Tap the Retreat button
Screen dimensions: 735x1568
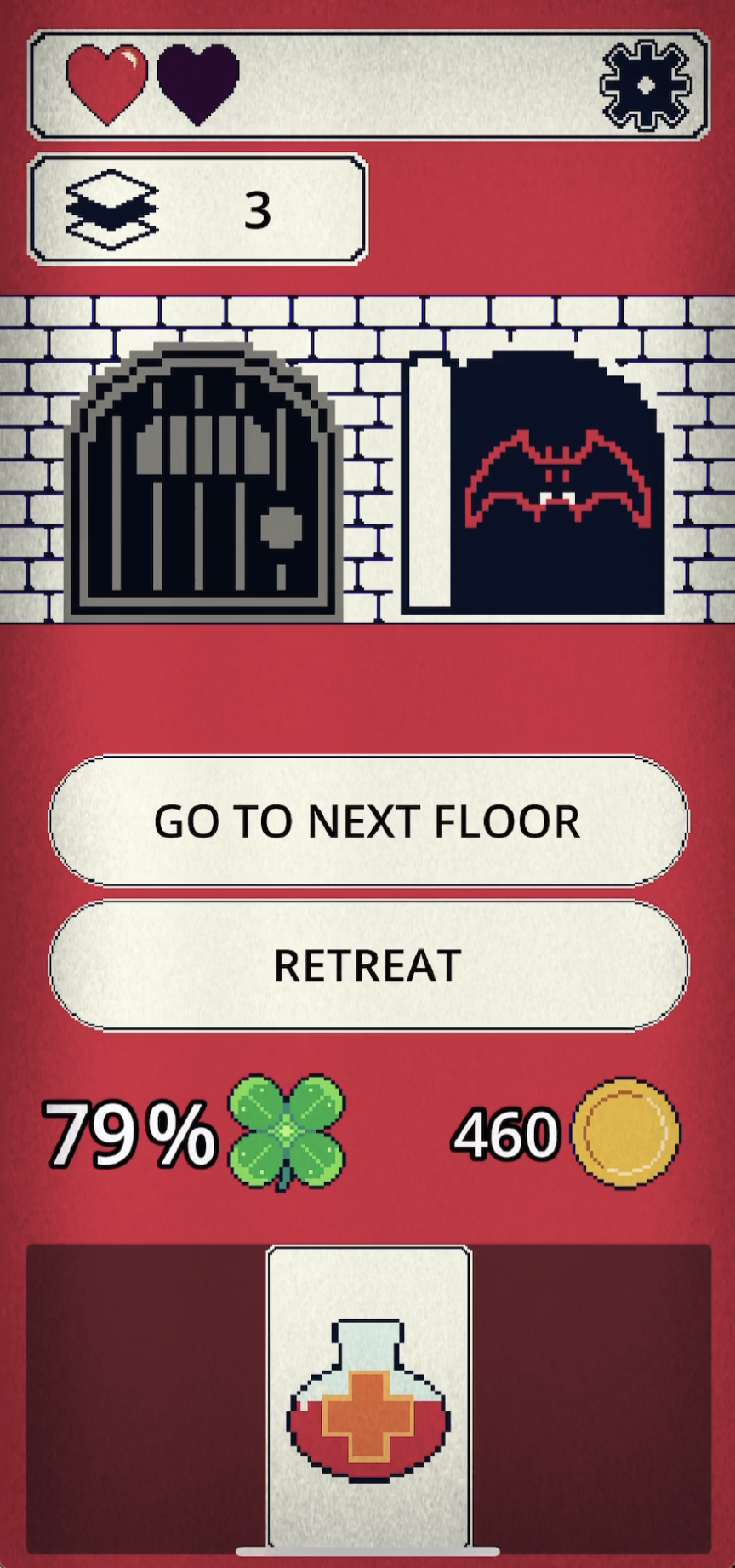[367, 965]
